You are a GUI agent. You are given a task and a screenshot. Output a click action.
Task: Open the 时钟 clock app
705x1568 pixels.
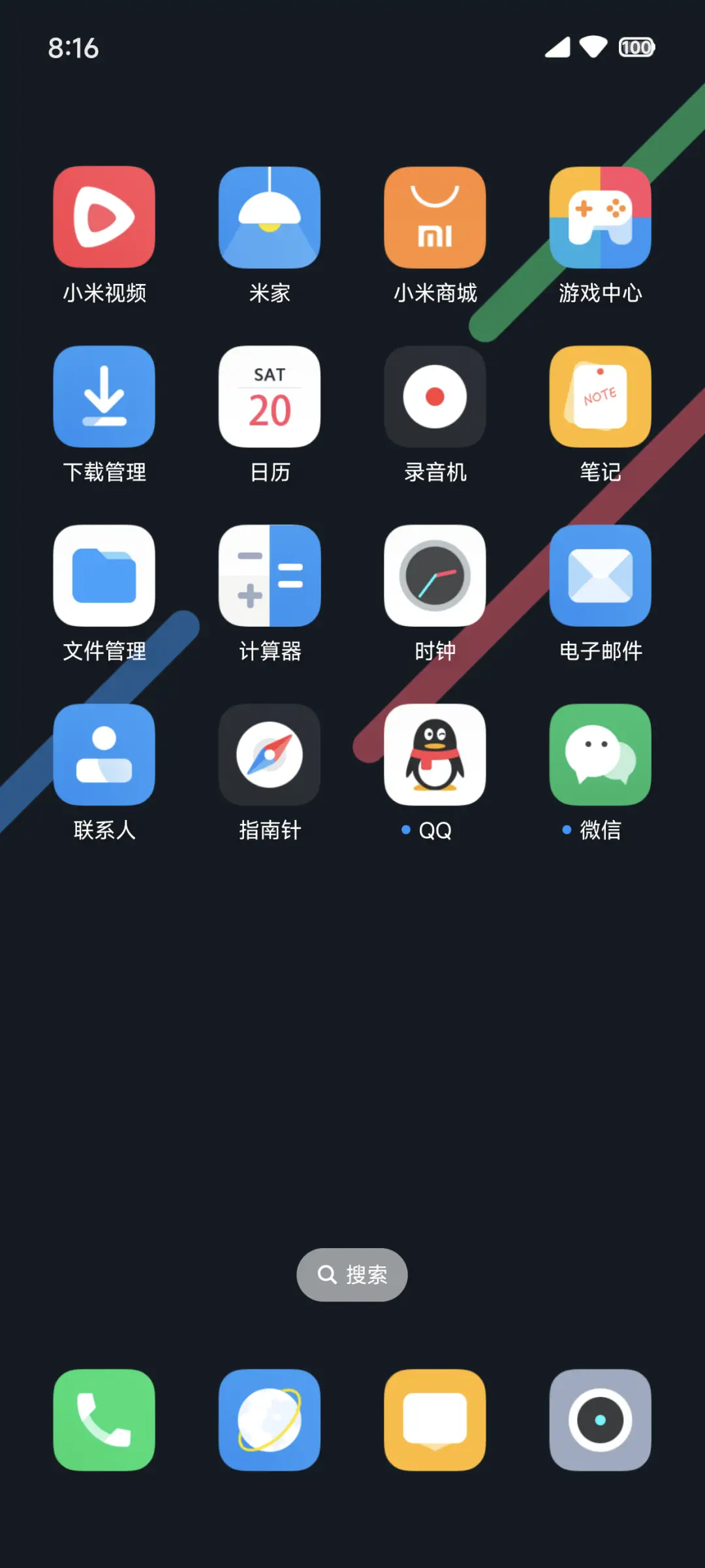435,576
